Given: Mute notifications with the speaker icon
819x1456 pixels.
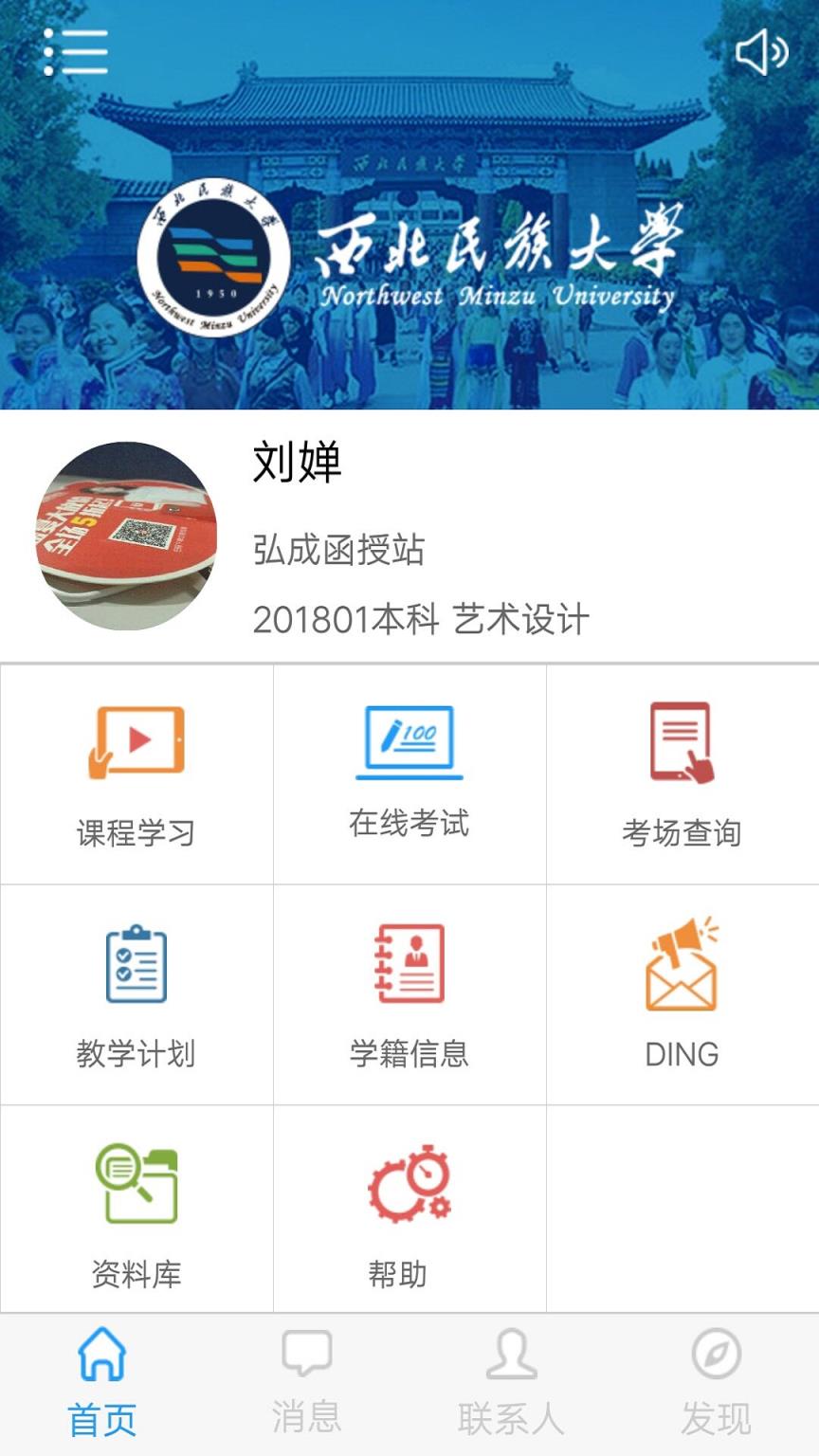Looking at the screenshot, I should pos(764,52).
